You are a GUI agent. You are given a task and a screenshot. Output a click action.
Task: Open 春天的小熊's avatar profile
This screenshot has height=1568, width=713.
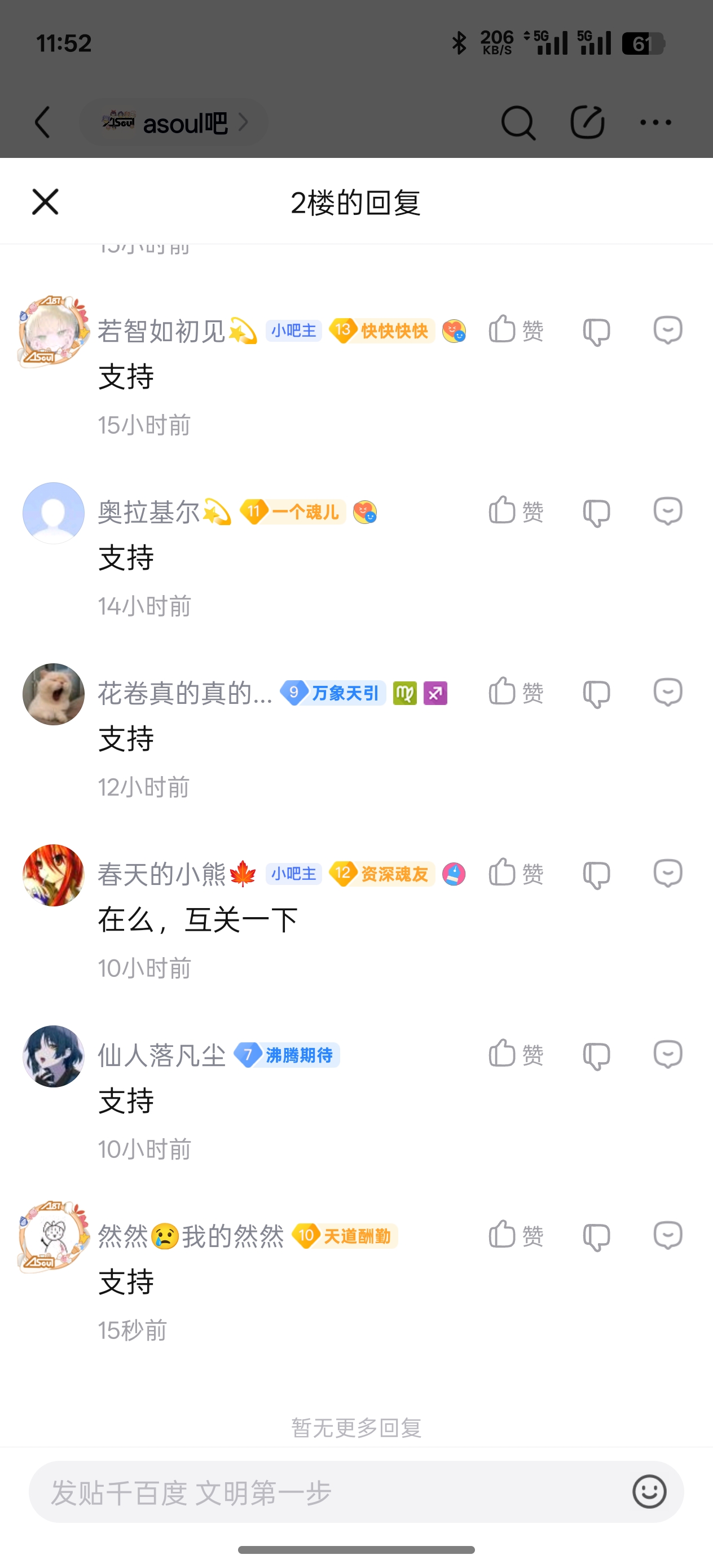tap(53, 875)
